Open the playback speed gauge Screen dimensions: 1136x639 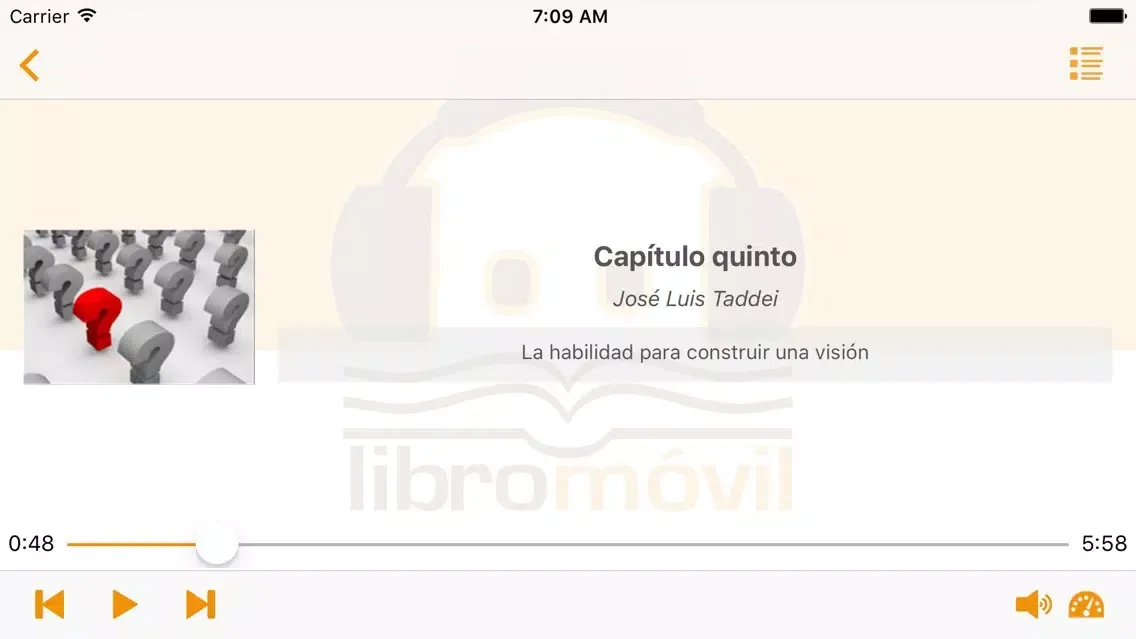(x=1086, y=604)
